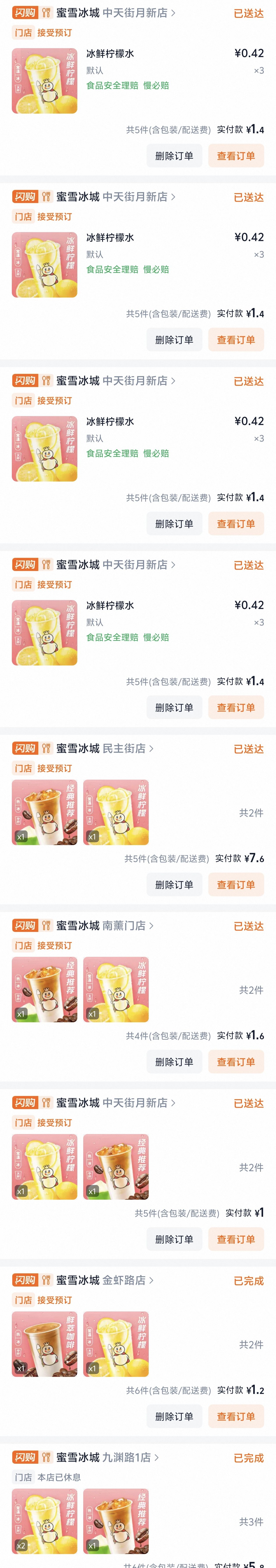Delete the 民主街店 order
Screen dimensions: 276x1568
point(174,884)
